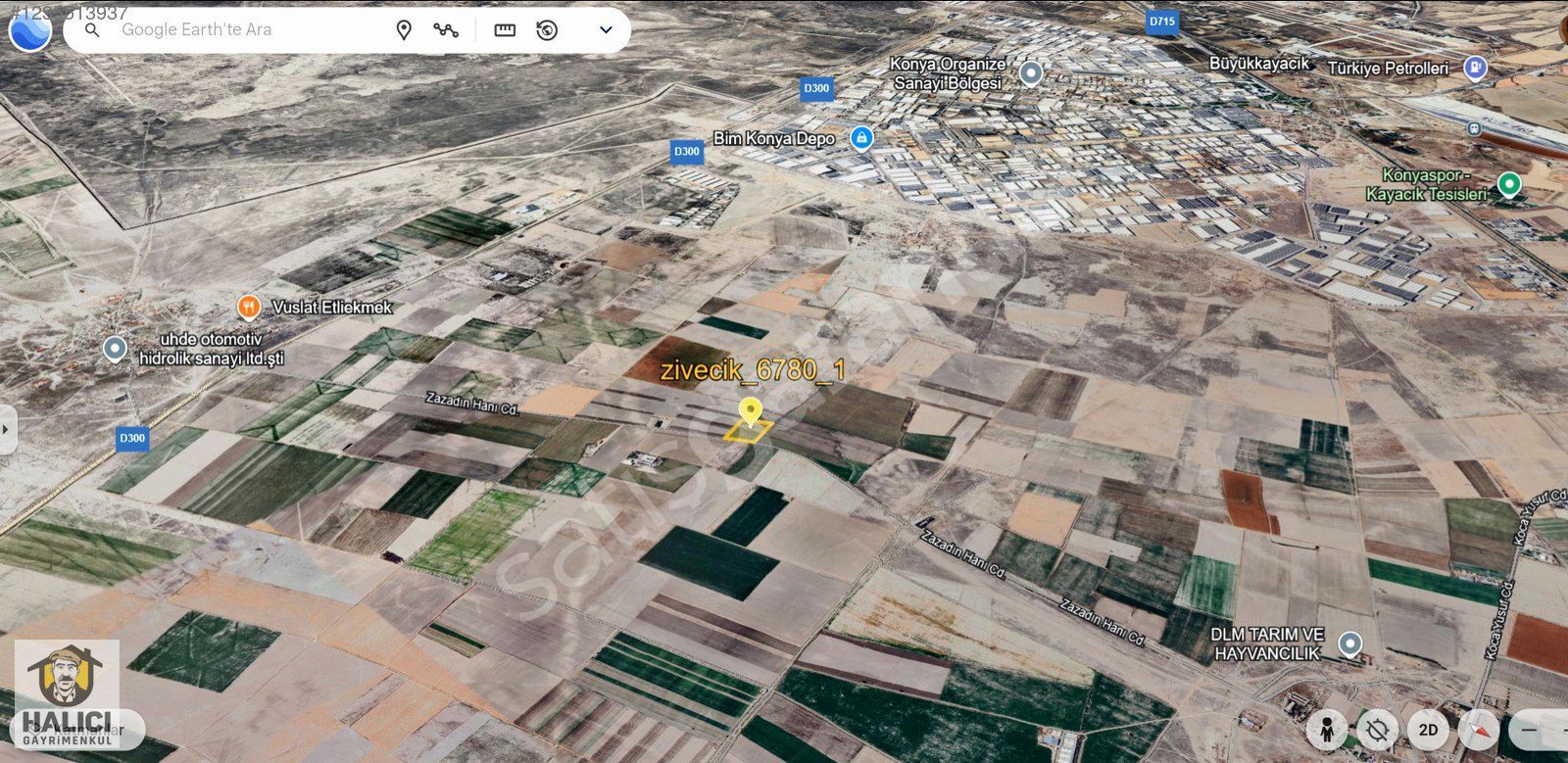Open the Google Earth home logo
Image resolution: width=1568 pixels, height=763 pixels.
pyautogui.click(x=29, y=30)
